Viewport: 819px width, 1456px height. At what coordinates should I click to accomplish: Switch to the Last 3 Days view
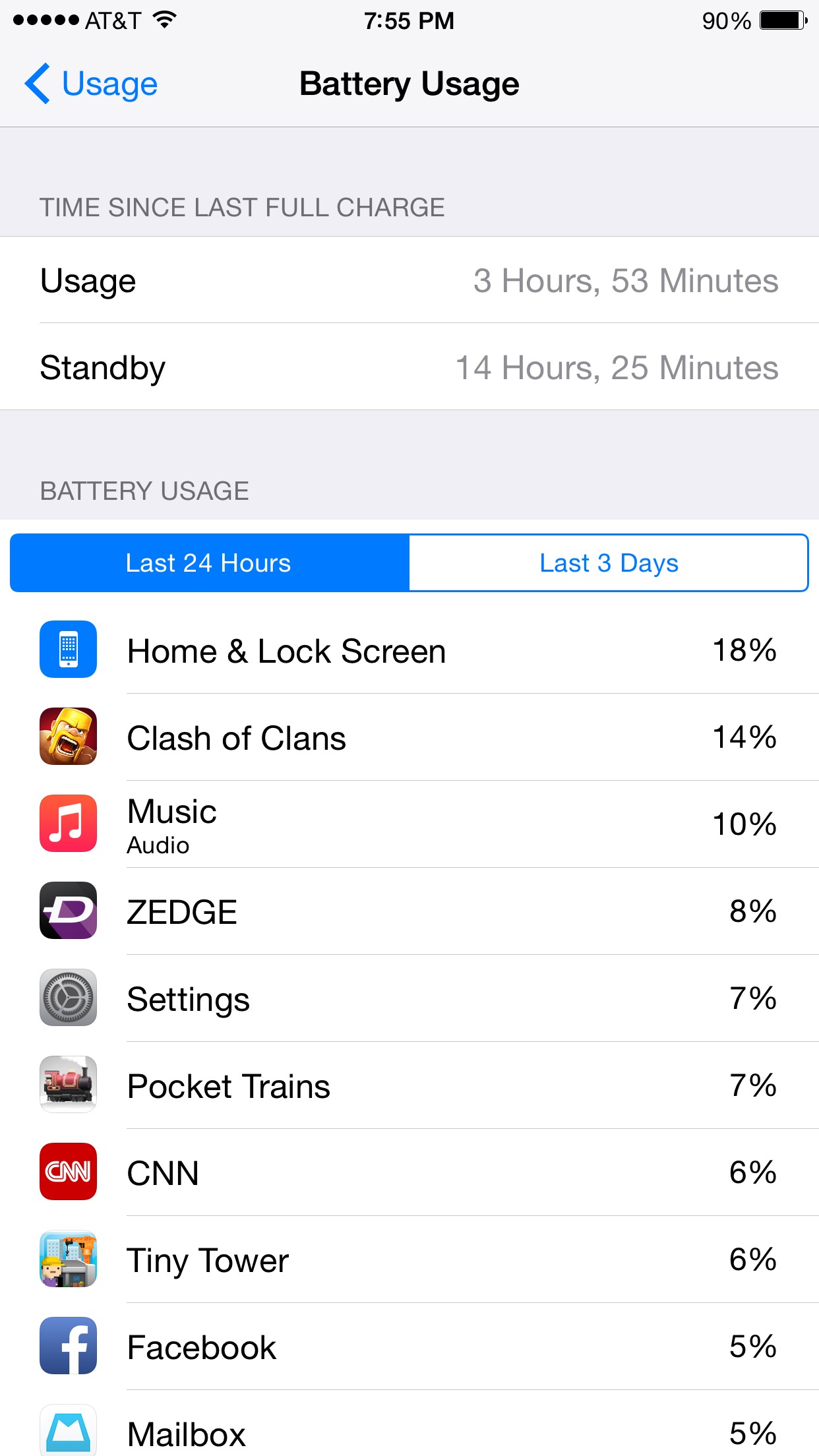(609, 563)
